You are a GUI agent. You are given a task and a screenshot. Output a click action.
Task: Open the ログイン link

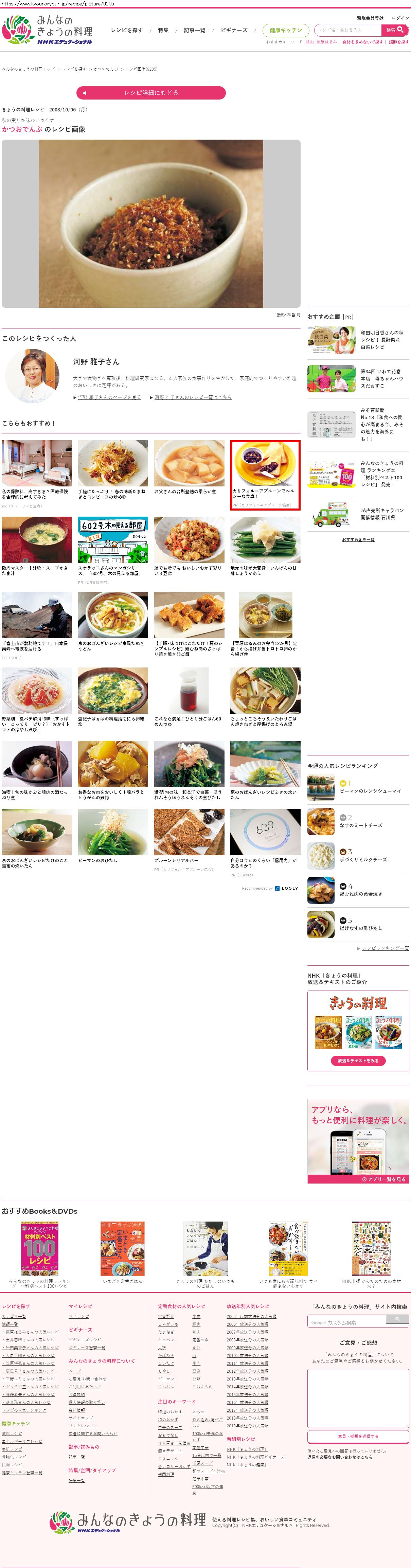(x=400, y=18)
